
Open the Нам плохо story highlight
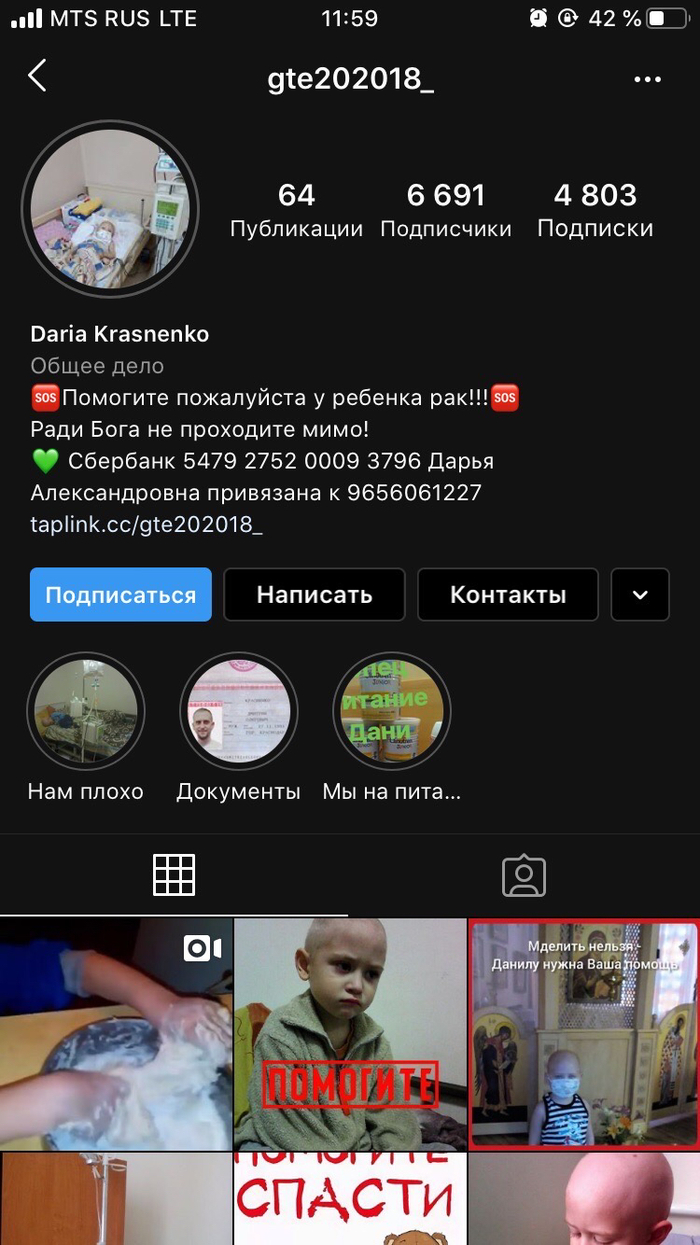pyautogui.click(x=86, y=712)
